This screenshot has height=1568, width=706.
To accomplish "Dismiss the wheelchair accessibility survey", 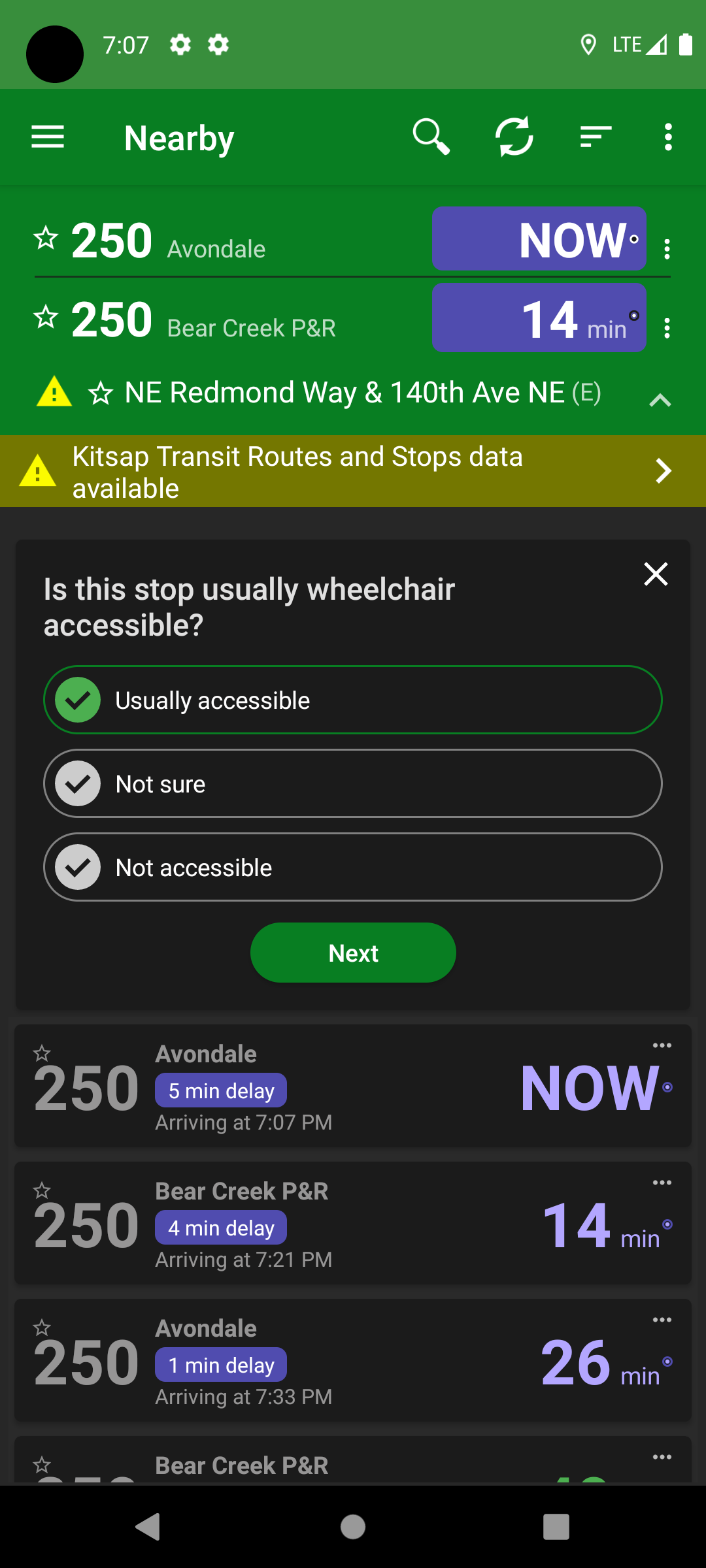I will [x=656, y=574].
